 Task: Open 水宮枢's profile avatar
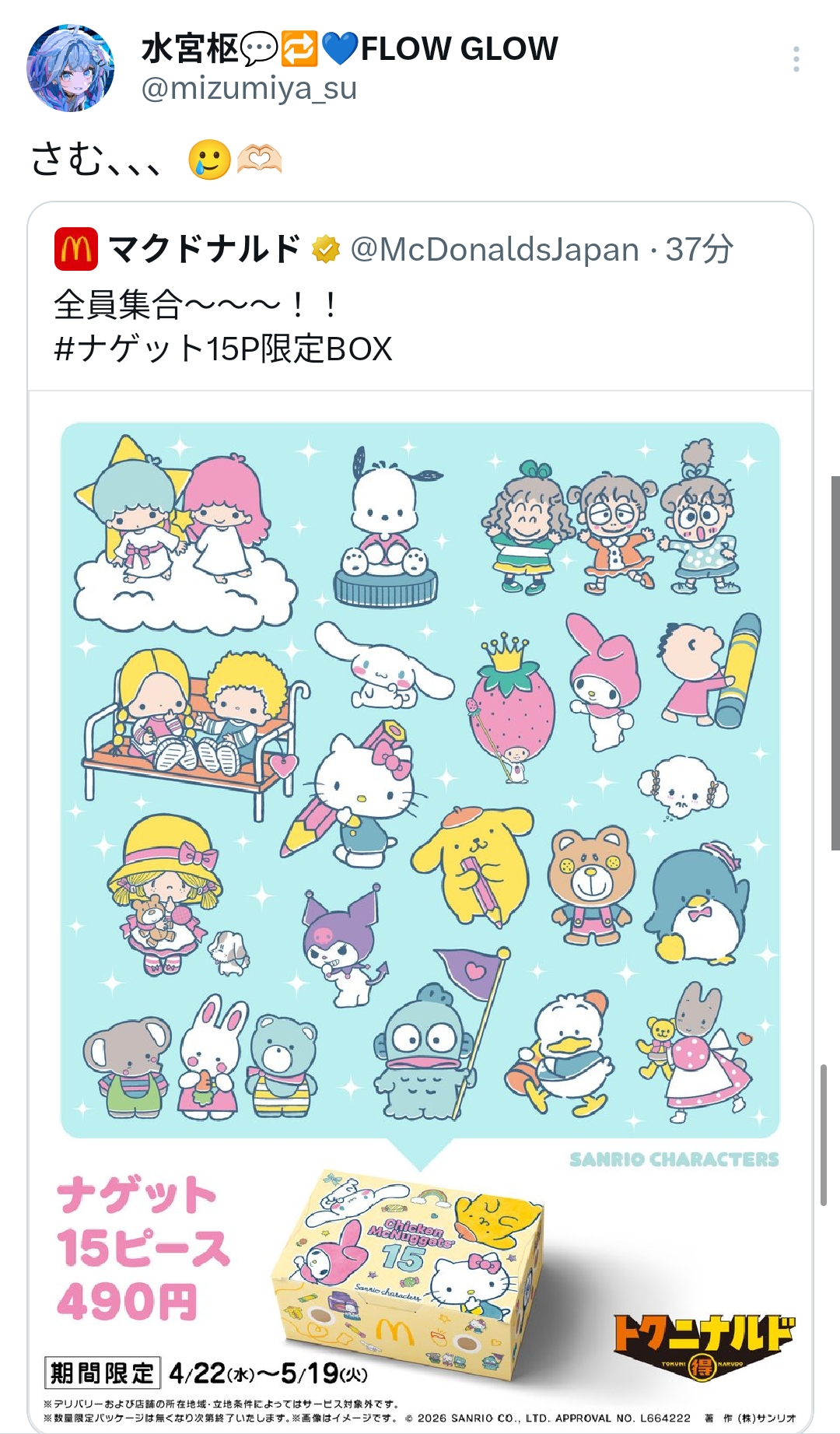(71, 68)
